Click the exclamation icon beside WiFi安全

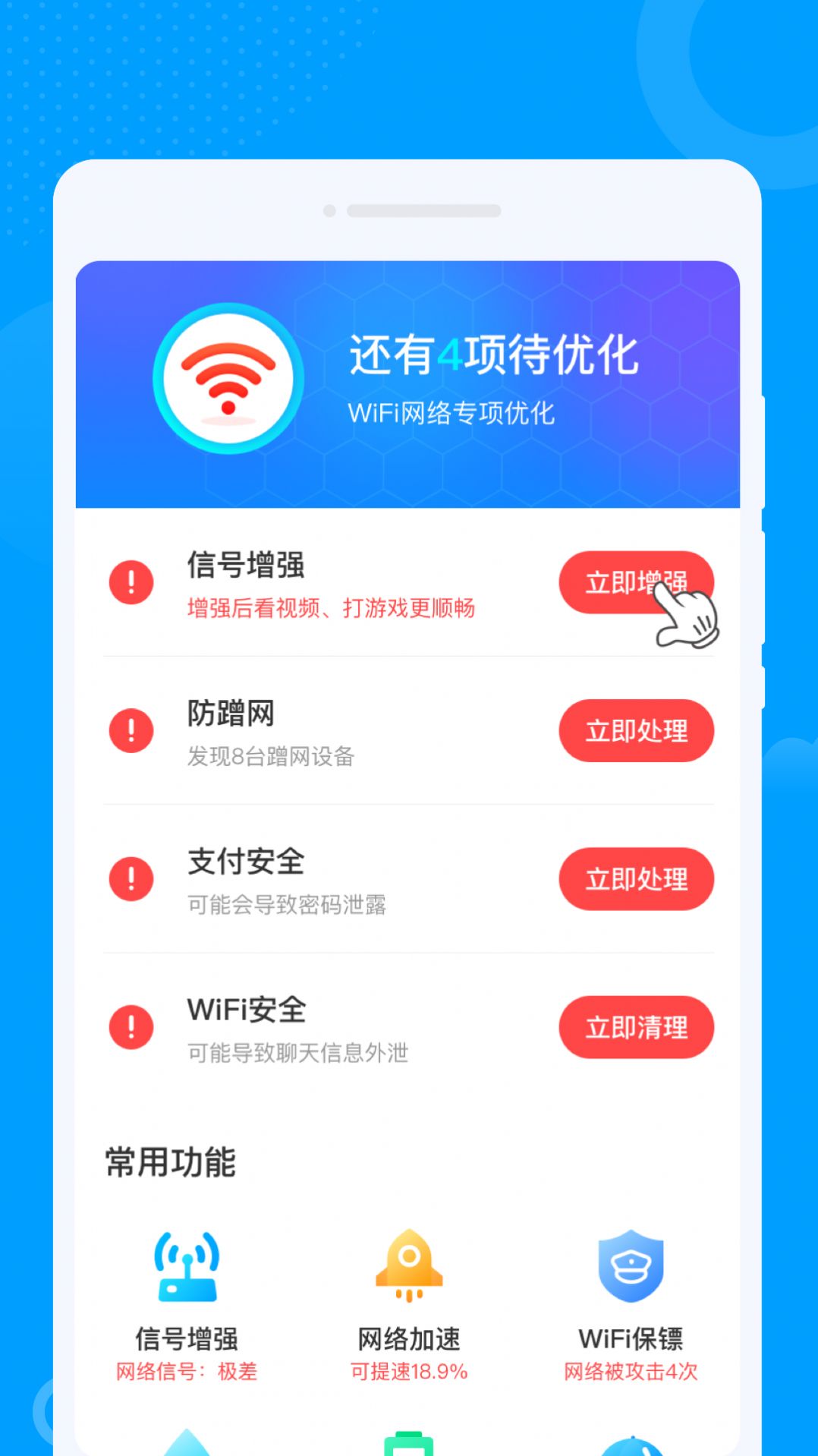(131, 1027)
